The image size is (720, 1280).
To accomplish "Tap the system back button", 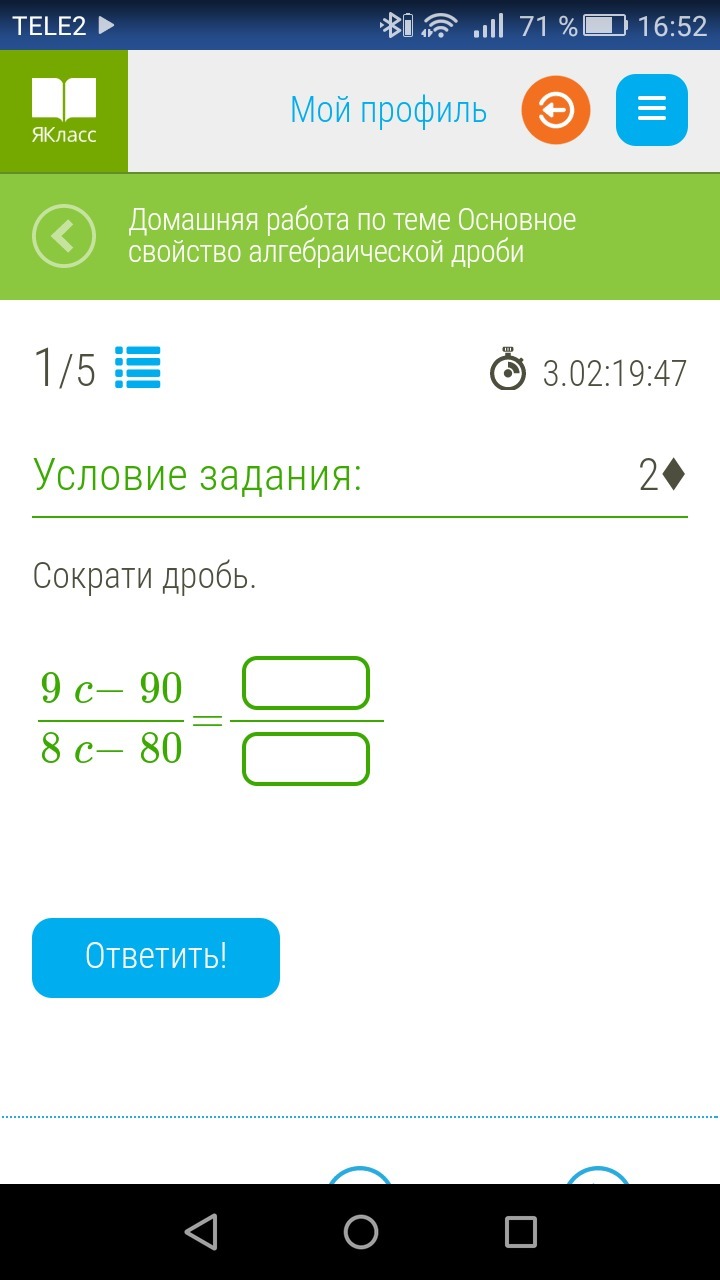I will [x=201, y=1232].
